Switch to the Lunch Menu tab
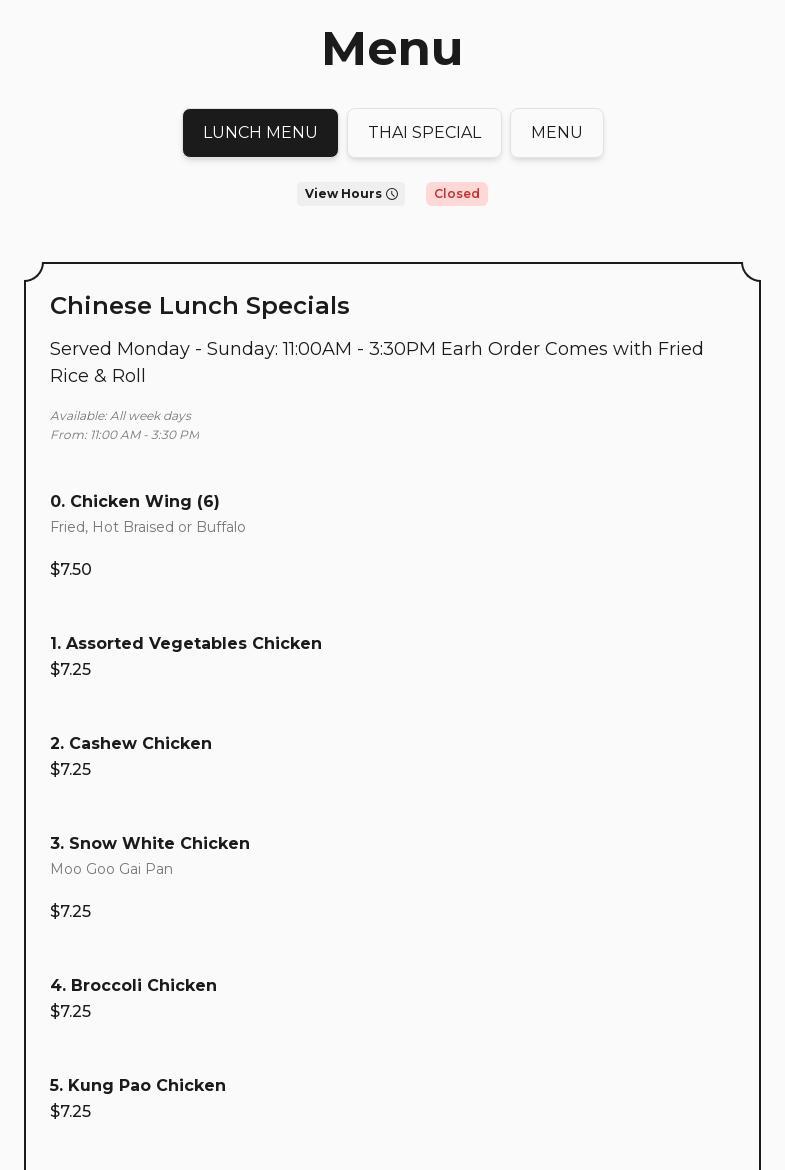 tap(260, 133)
